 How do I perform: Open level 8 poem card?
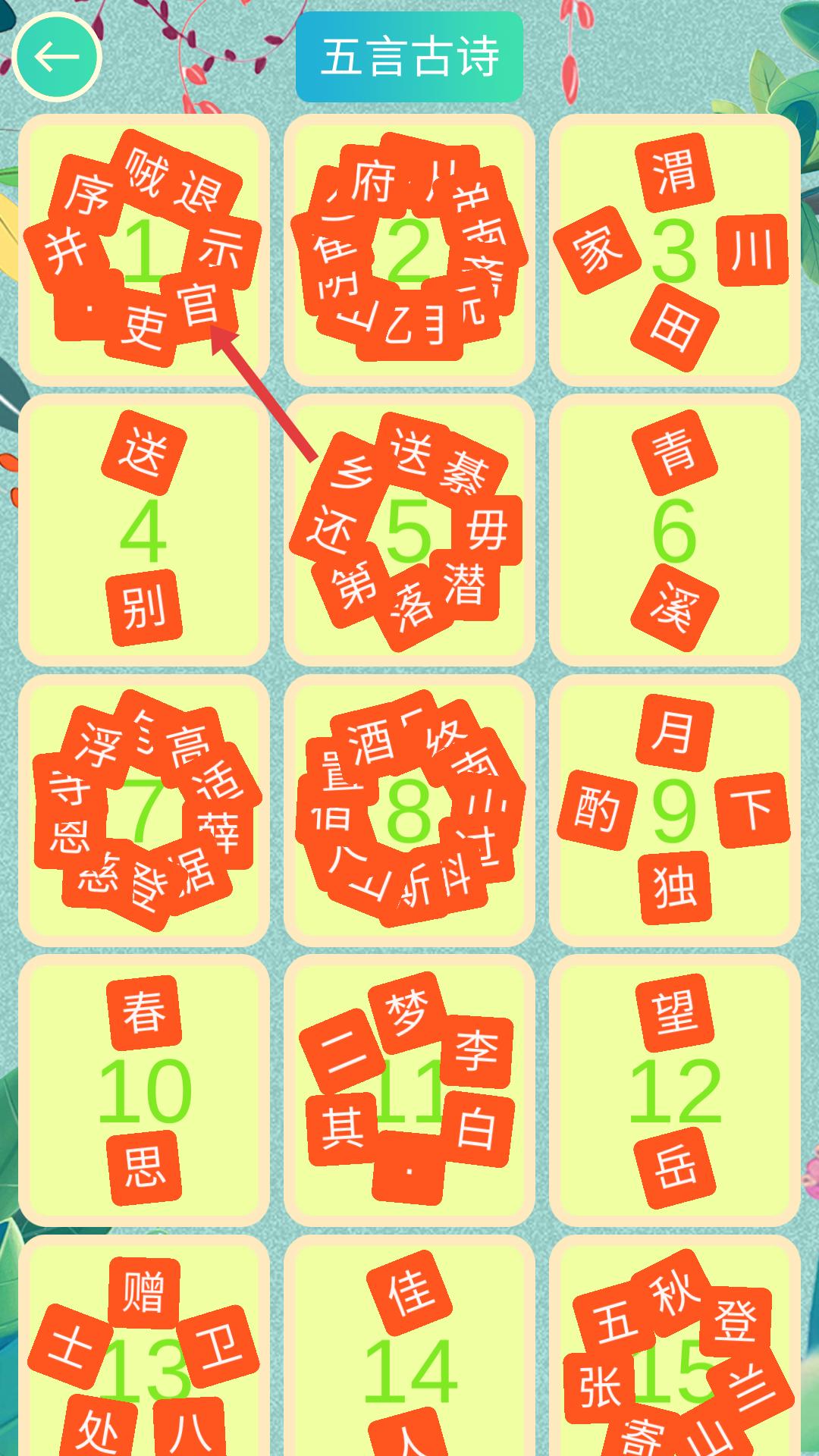(x=409, y=811)
